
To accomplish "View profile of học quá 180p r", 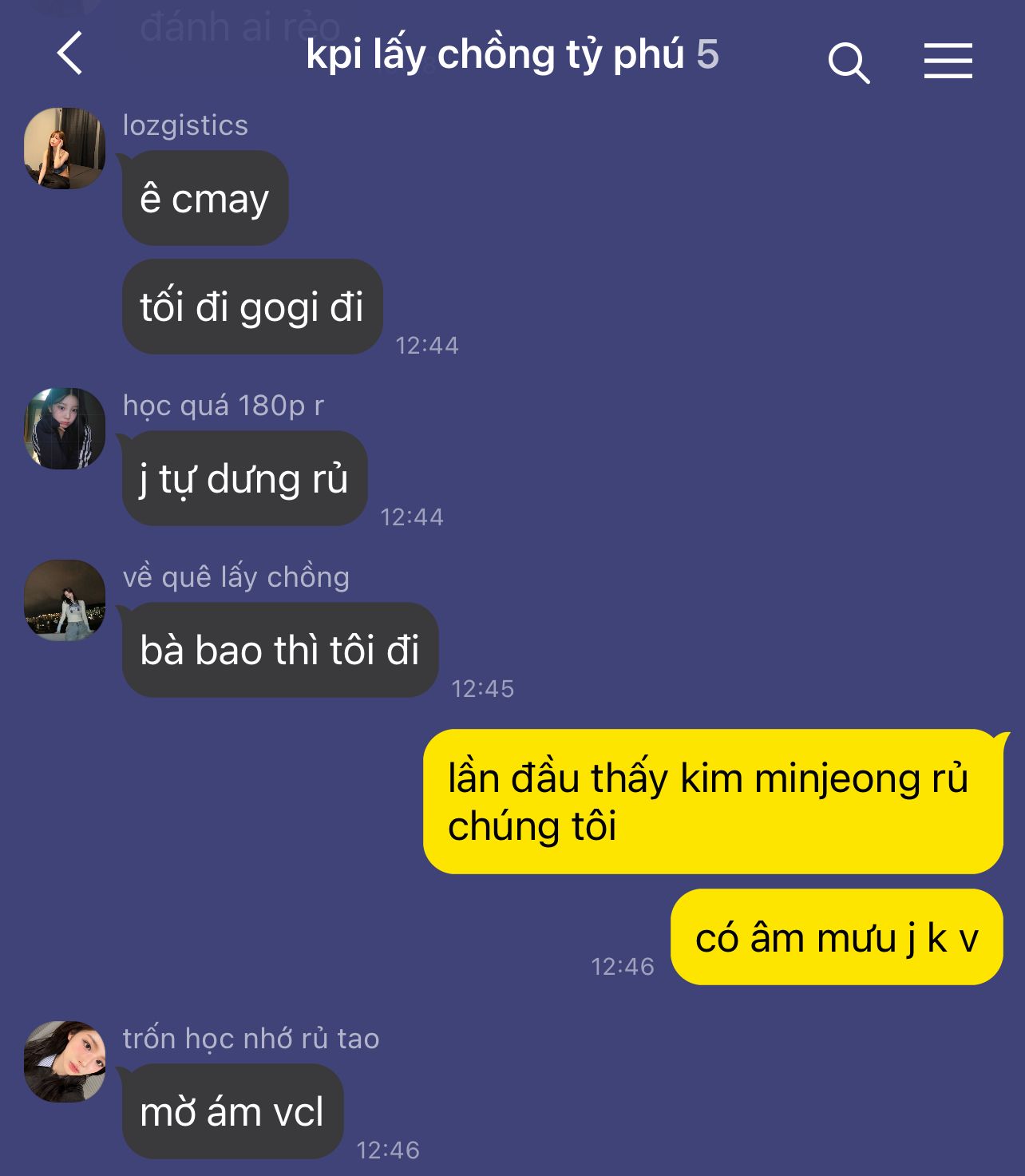I will [x=65, y=429].
